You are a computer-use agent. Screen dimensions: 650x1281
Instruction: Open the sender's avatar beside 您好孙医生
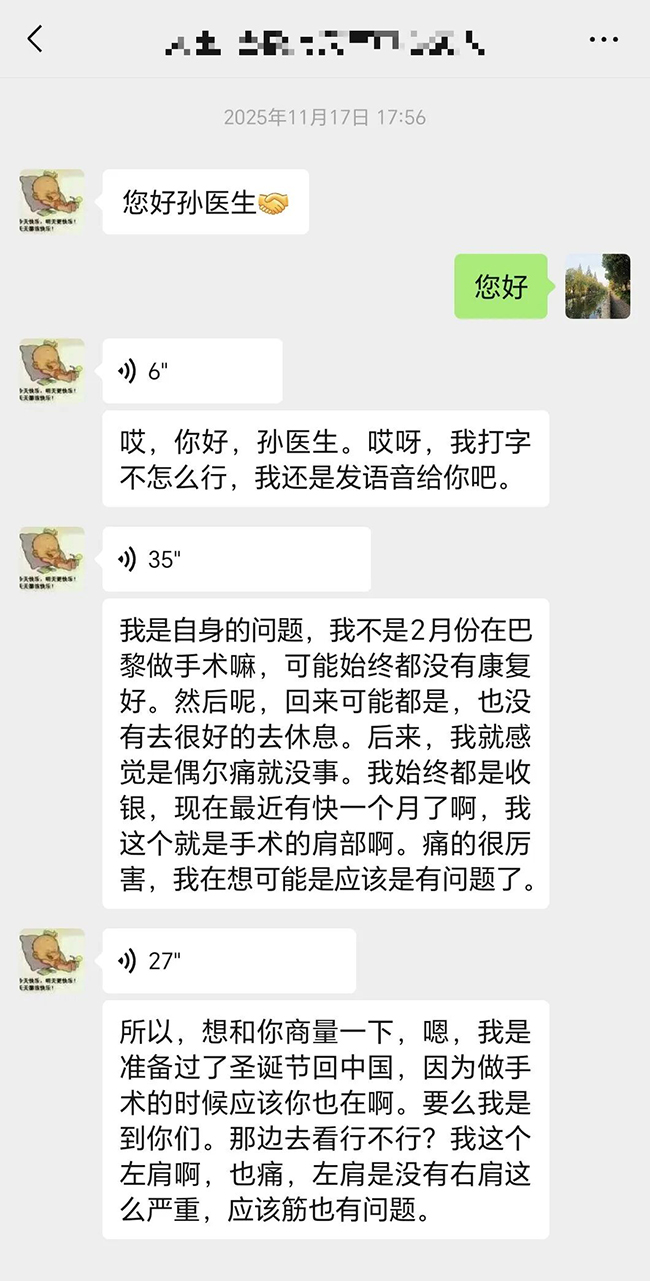click(x=52, y=202)
